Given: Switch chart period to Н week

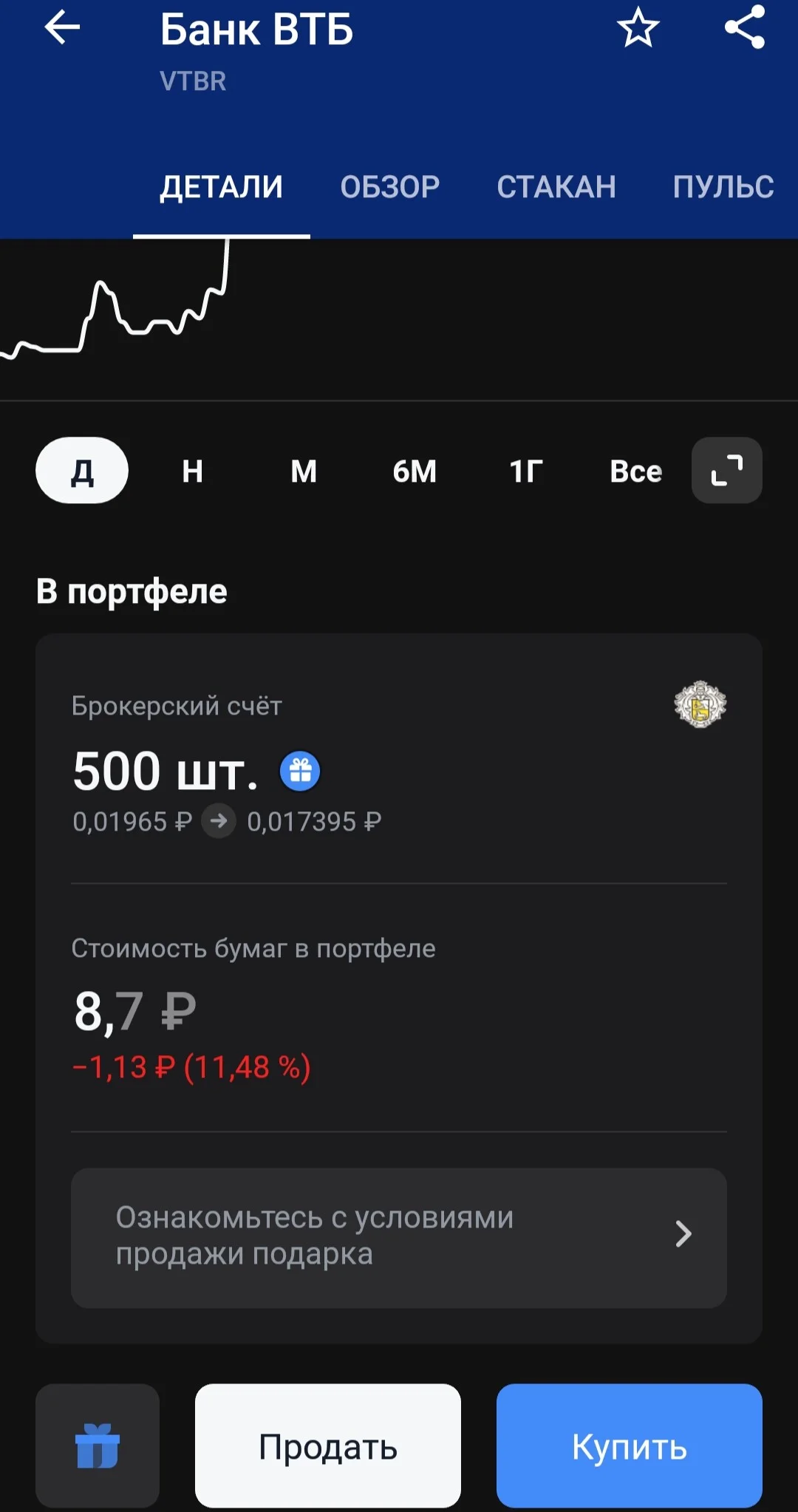Looking at the screenshot, I should (192, 470).
